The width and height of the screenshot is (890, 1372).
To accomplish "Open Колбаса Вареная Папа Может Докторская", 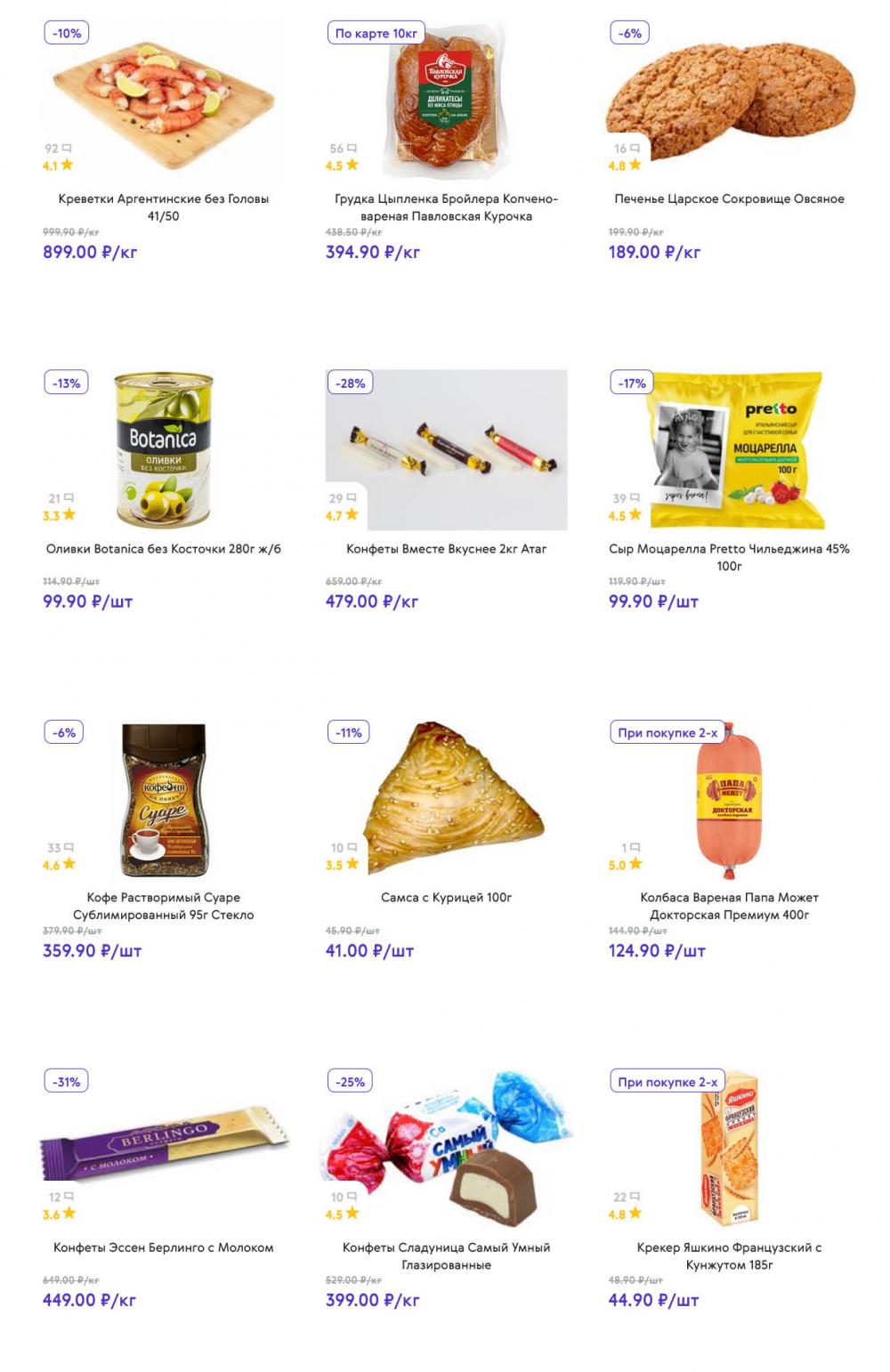I will [x=729, y=906].
